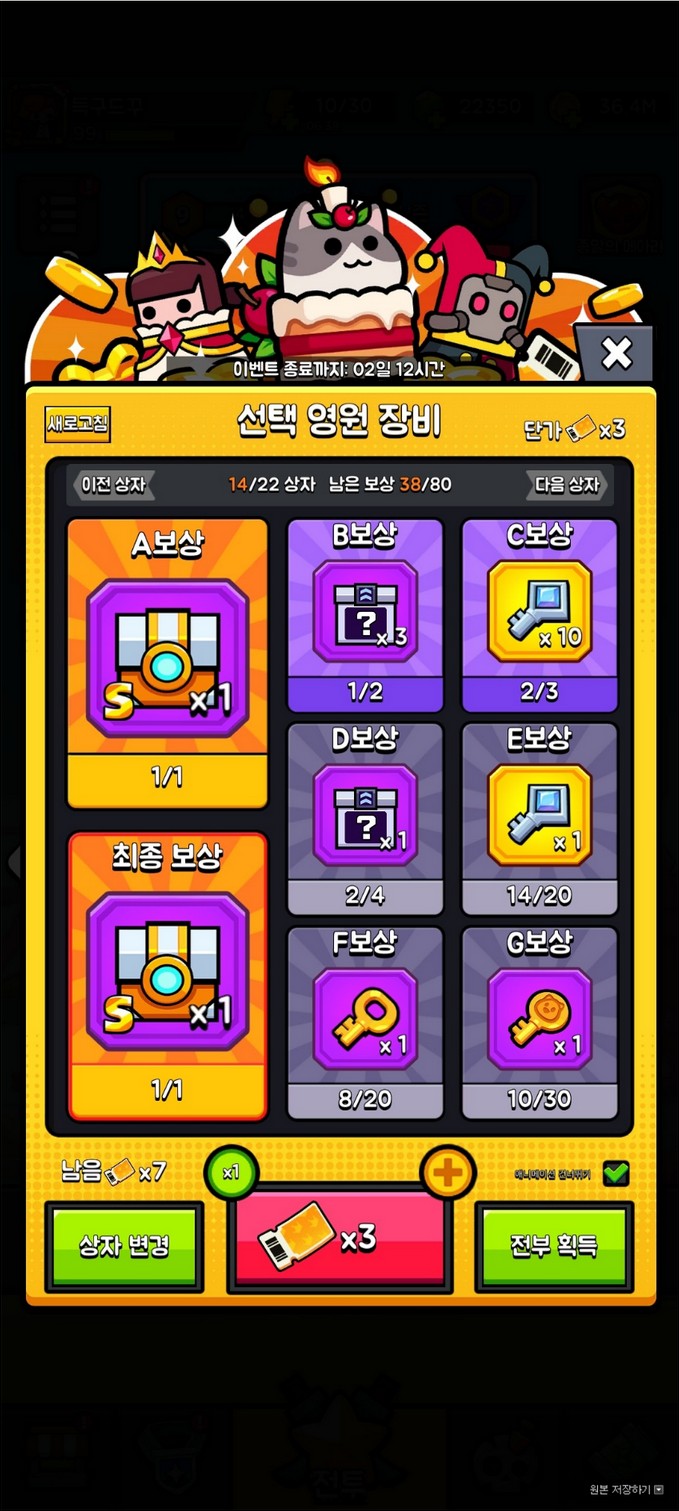679x1511 pixels.
Task: Draw using the red ticket x3 button
Action: coord(339,1240)
